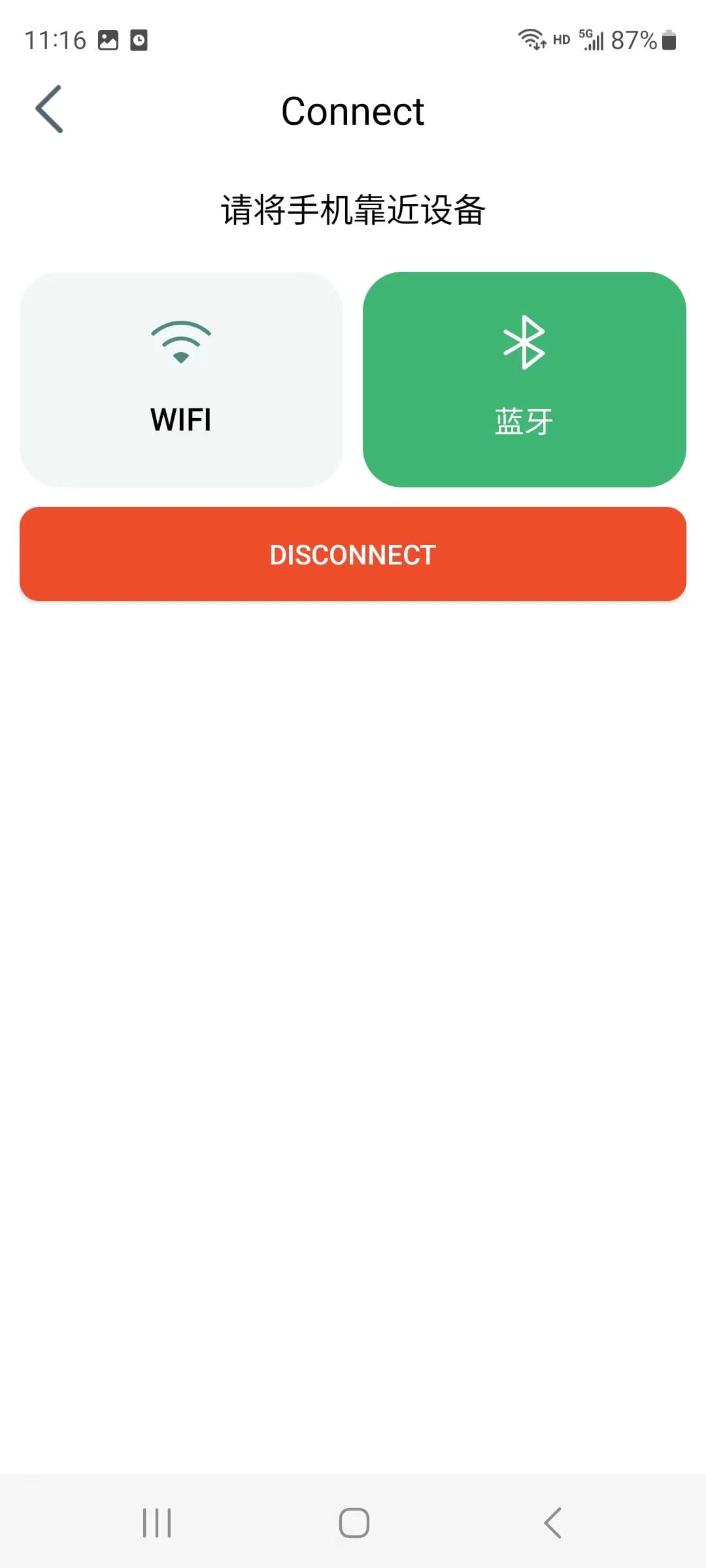Choose the 蓝牙 Bluetooth connection option
Viewport: 706px width, 1568px height.
[524, 379]
